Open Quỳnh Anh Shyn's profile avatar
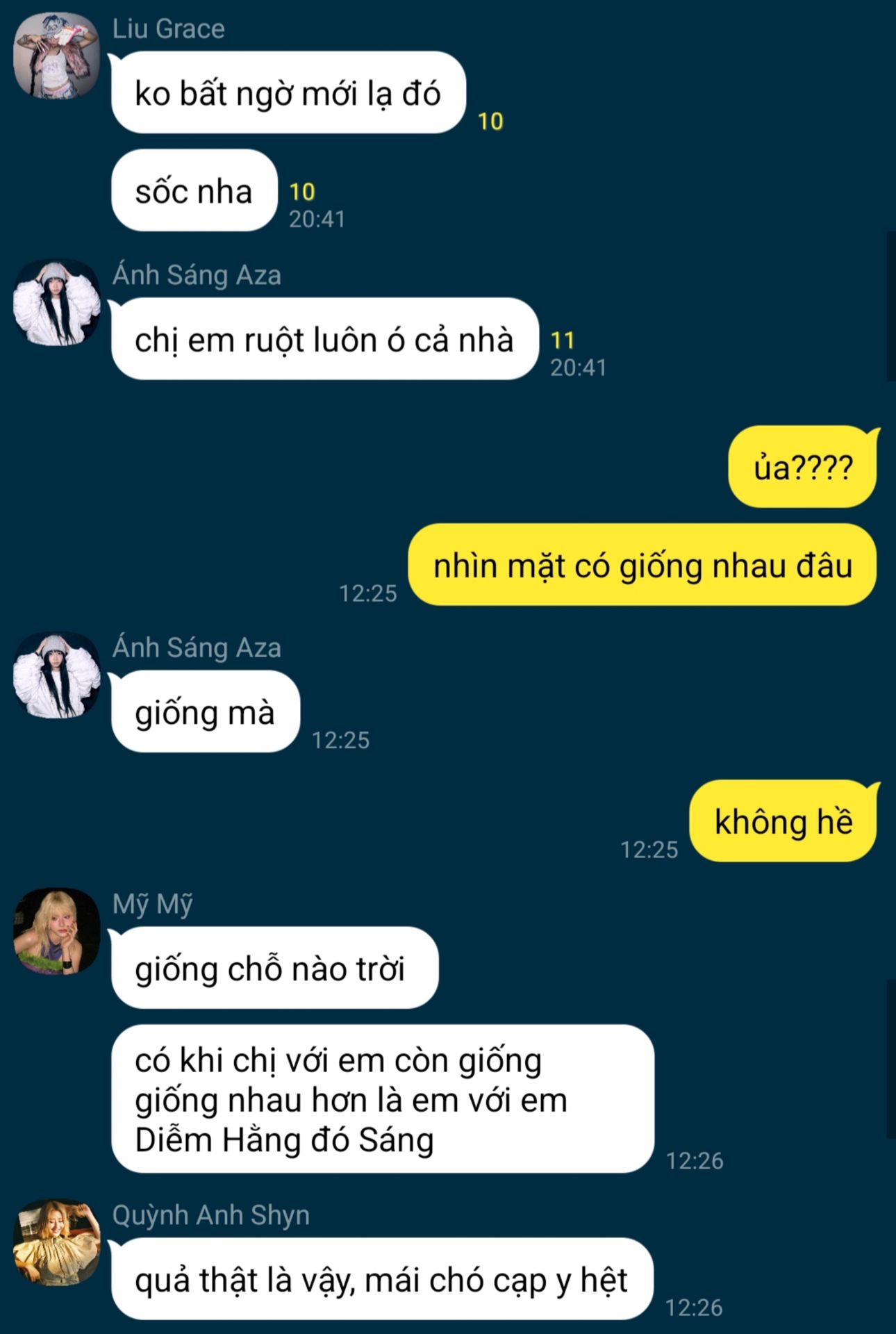 pos(57,1242)
